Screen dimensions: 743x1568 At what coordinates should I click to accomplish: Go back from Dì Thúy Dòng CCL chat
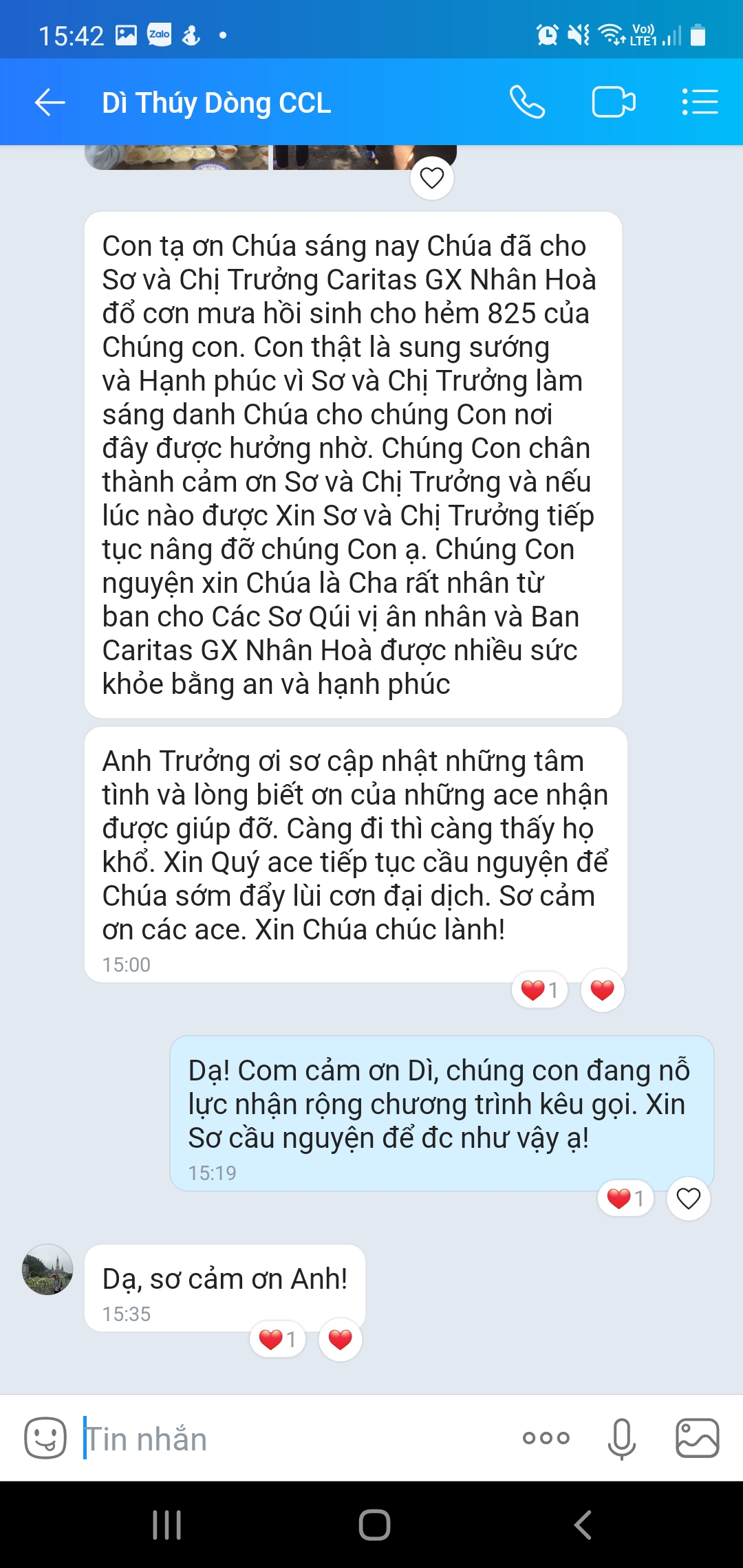pos(50,102)
